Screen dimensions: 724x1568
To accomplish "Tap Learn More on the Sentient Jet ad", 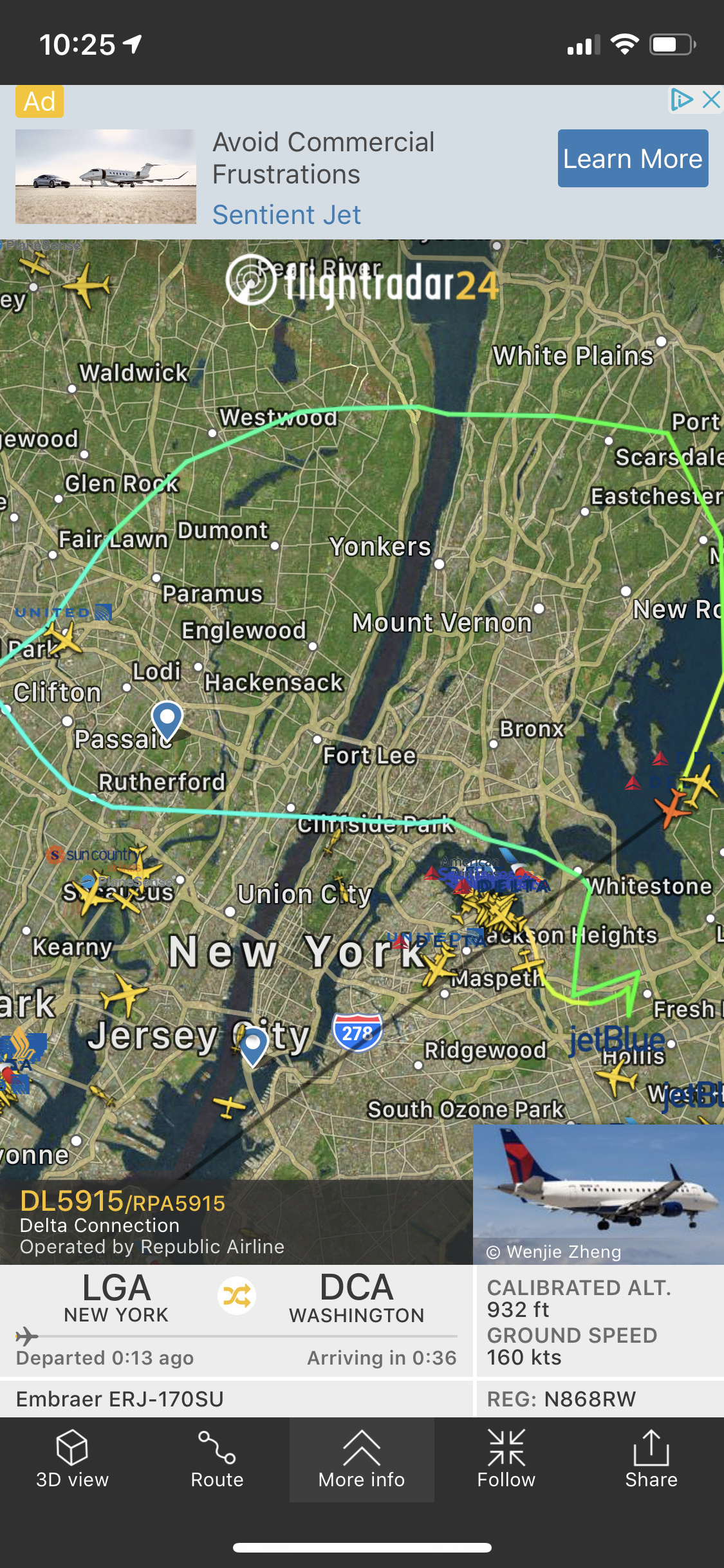I will [x=633, y=158].
